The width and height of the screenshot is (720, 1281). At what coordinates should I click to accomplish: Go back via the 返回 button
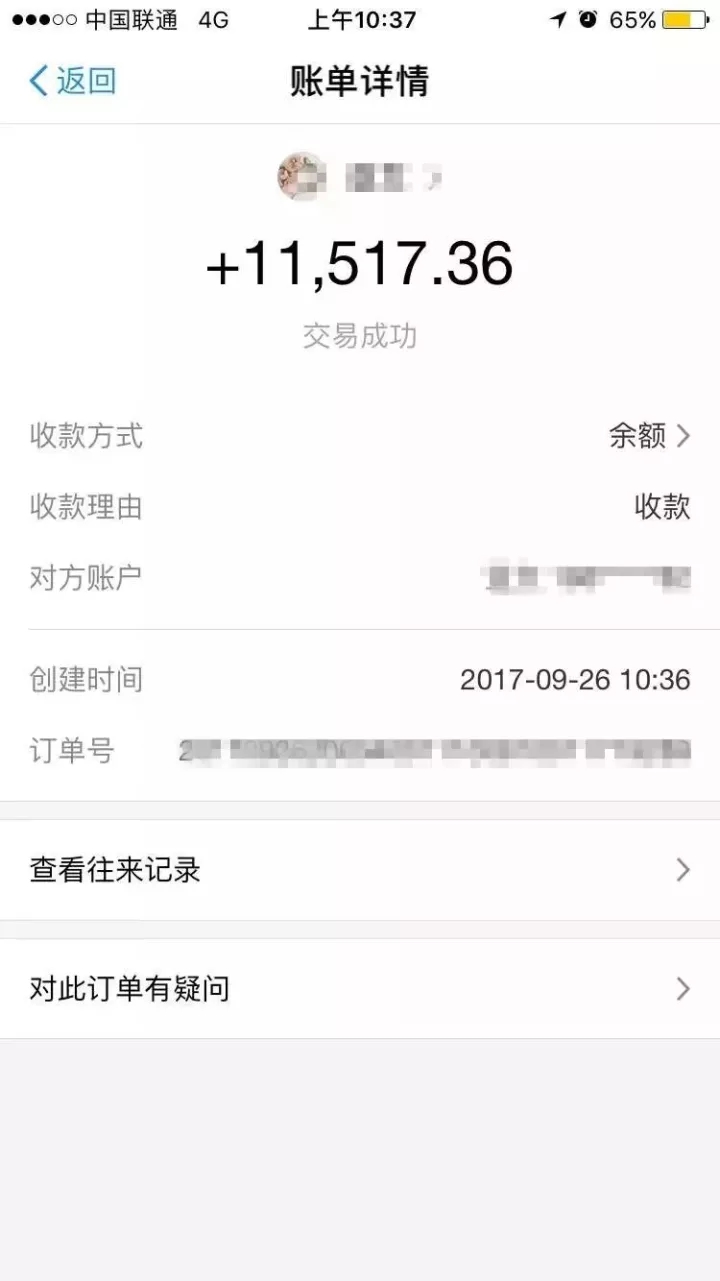click(x=72, y=81)
